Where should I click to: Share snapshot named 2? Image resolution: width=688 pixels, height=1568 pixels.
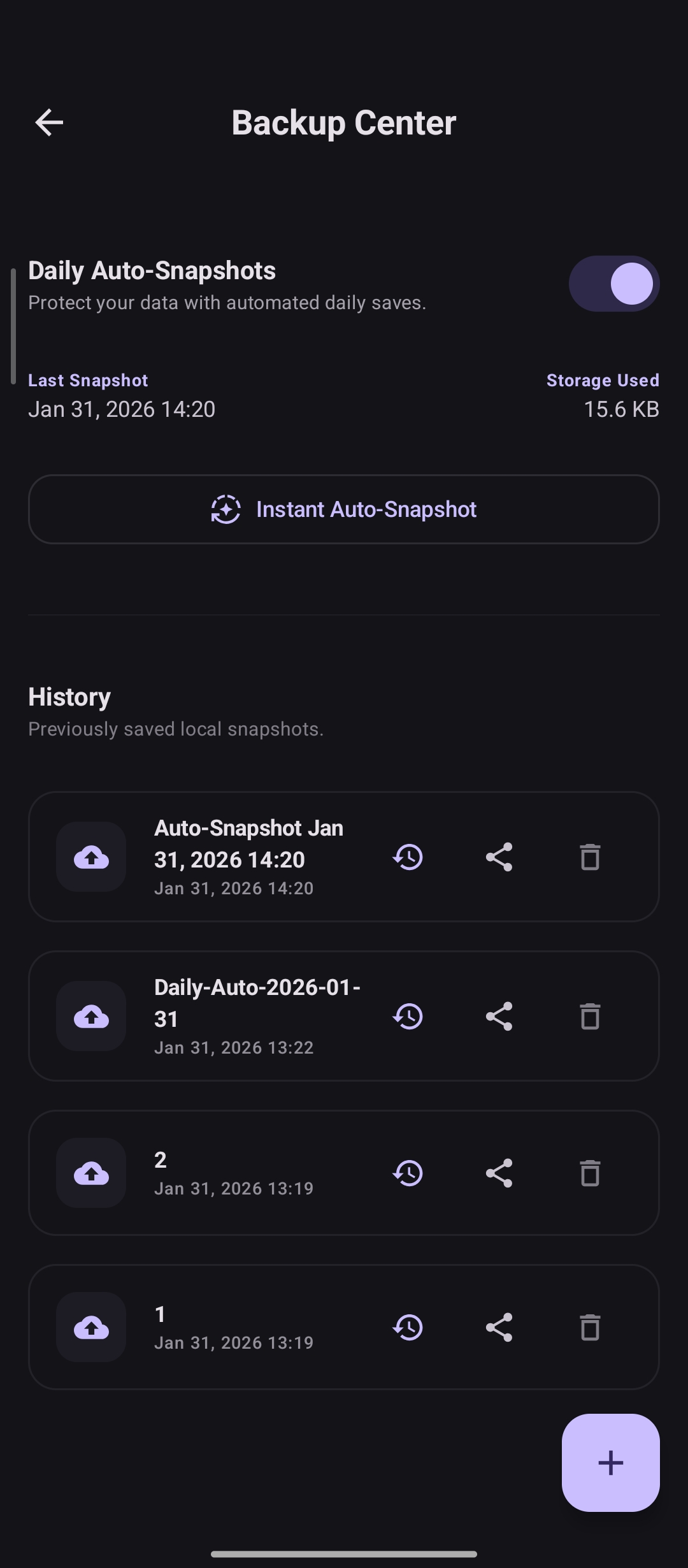(x=499, y=1173)
